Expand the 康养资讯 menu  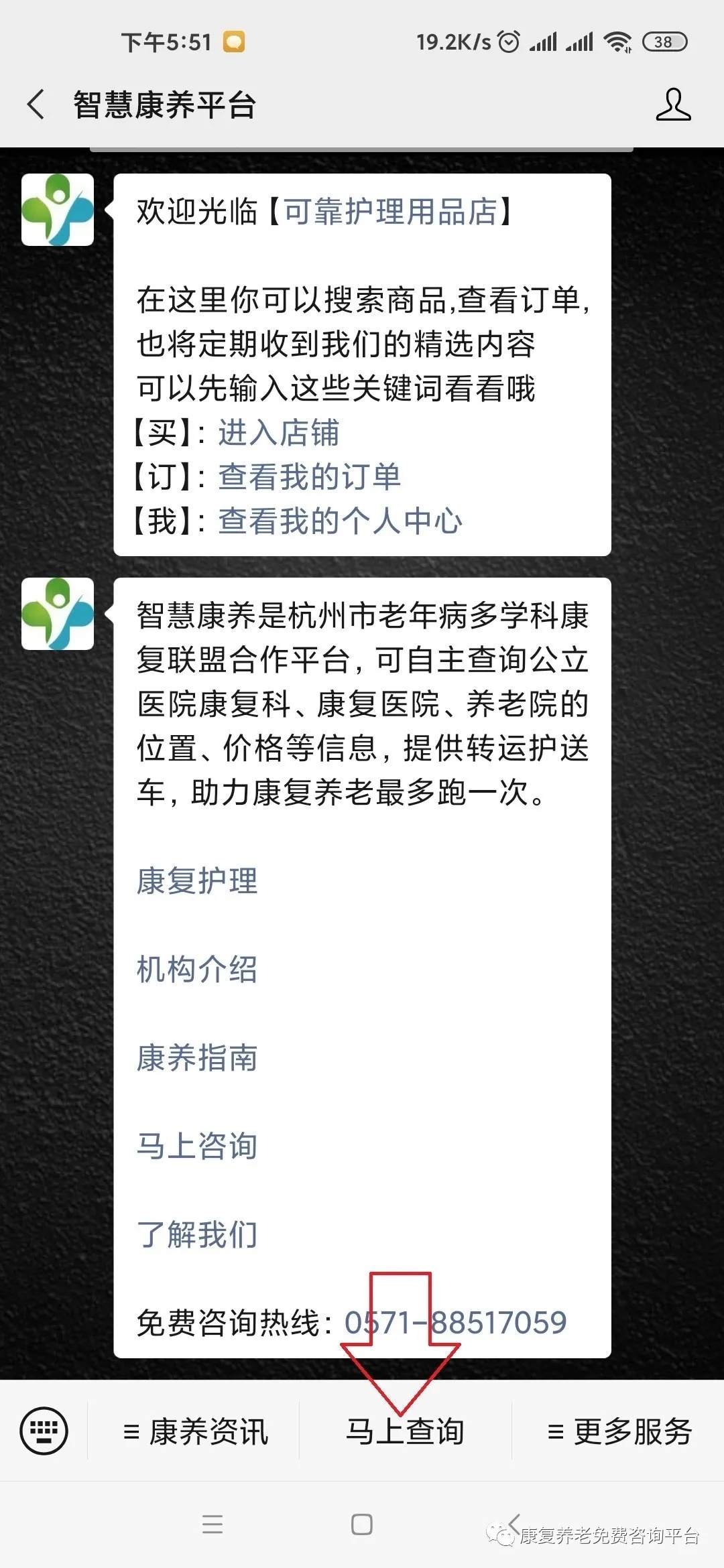(x=196, y=1432)
